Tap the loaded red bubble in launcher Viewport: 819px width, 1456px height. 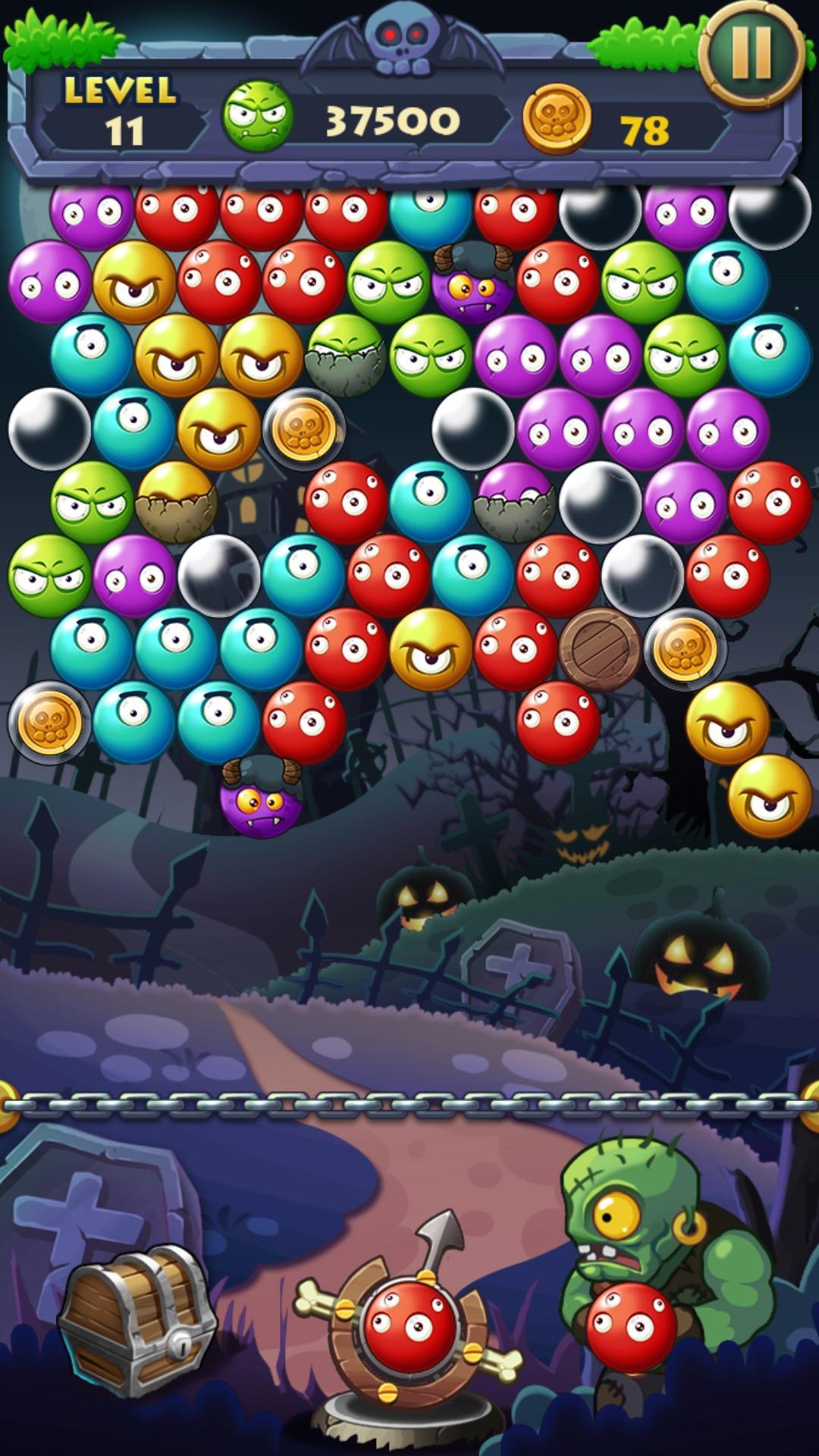coord(410,1326)
